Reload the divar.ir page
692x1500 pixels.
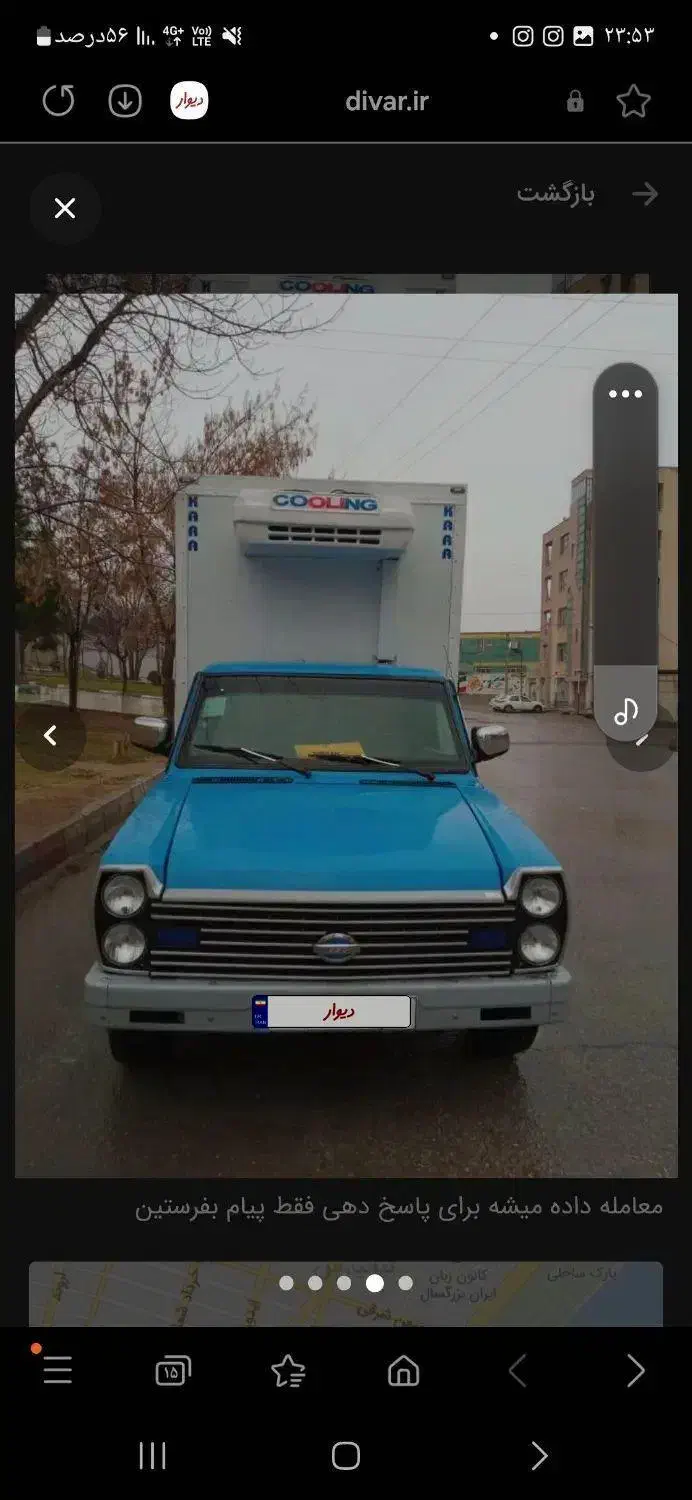[58, 101]
